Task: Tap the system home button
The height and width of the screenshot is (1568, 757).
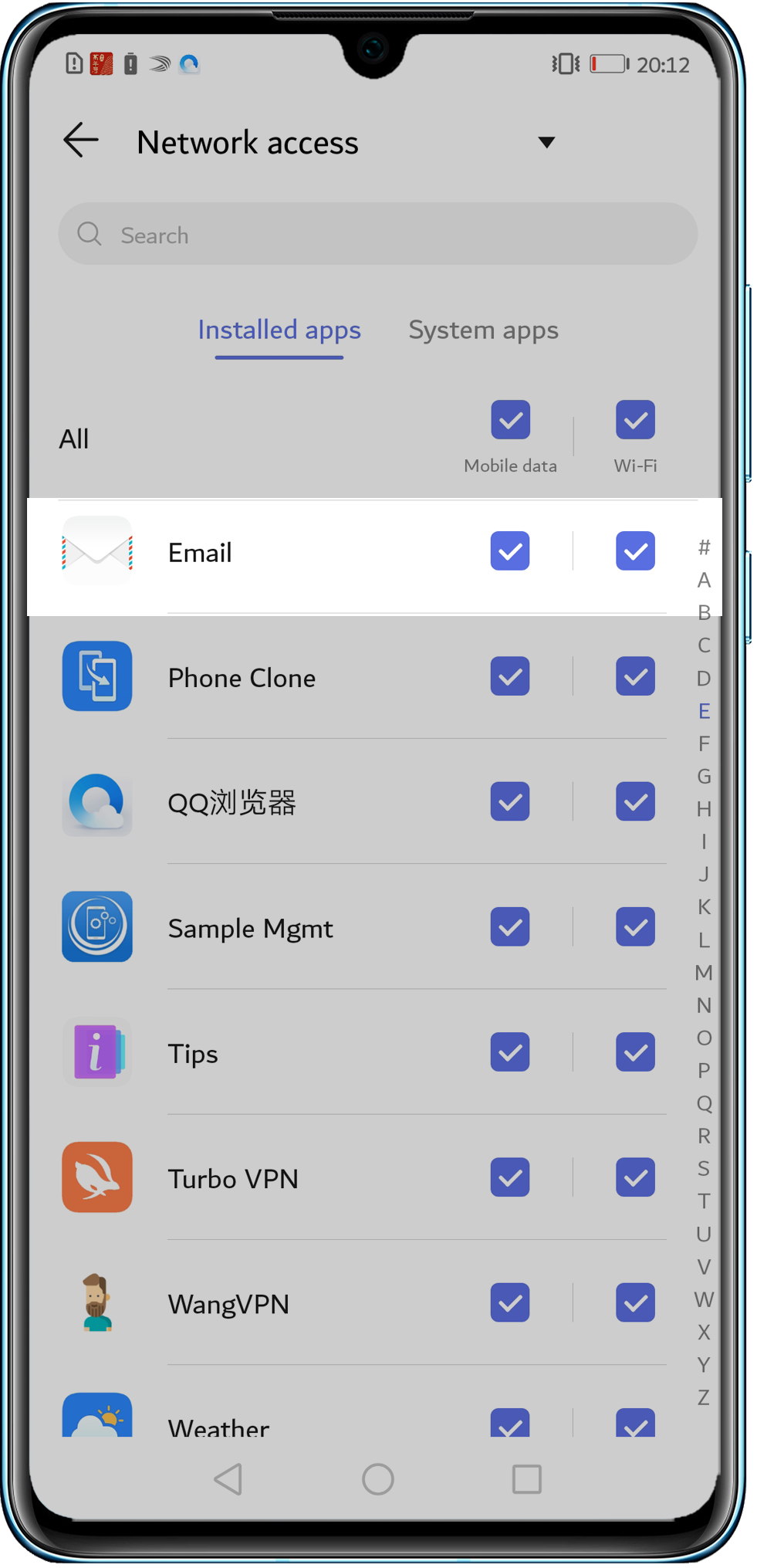Action: (x=378, y=1479)
